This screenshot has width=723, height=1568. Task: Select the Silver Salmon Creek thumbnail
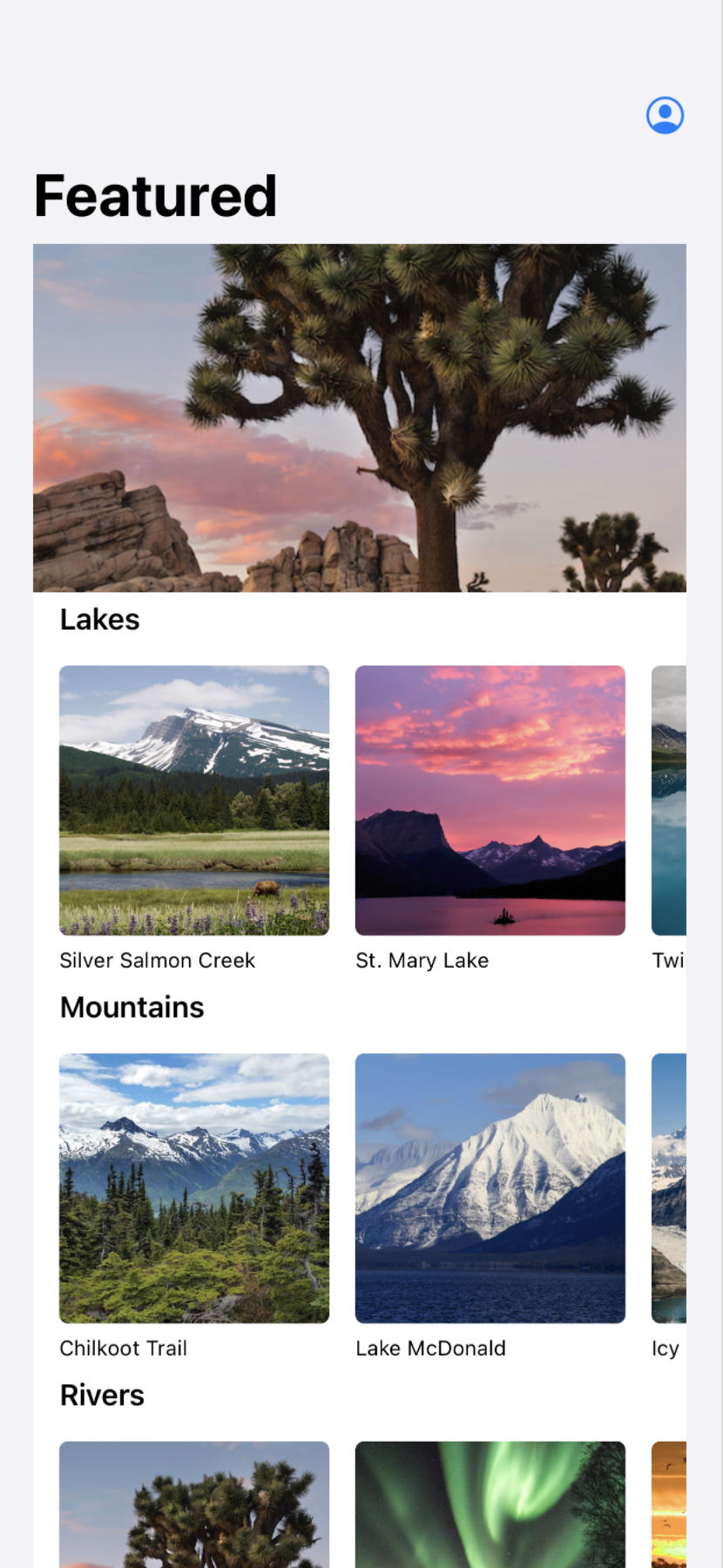pyautogui.click(x=193, y=799)
